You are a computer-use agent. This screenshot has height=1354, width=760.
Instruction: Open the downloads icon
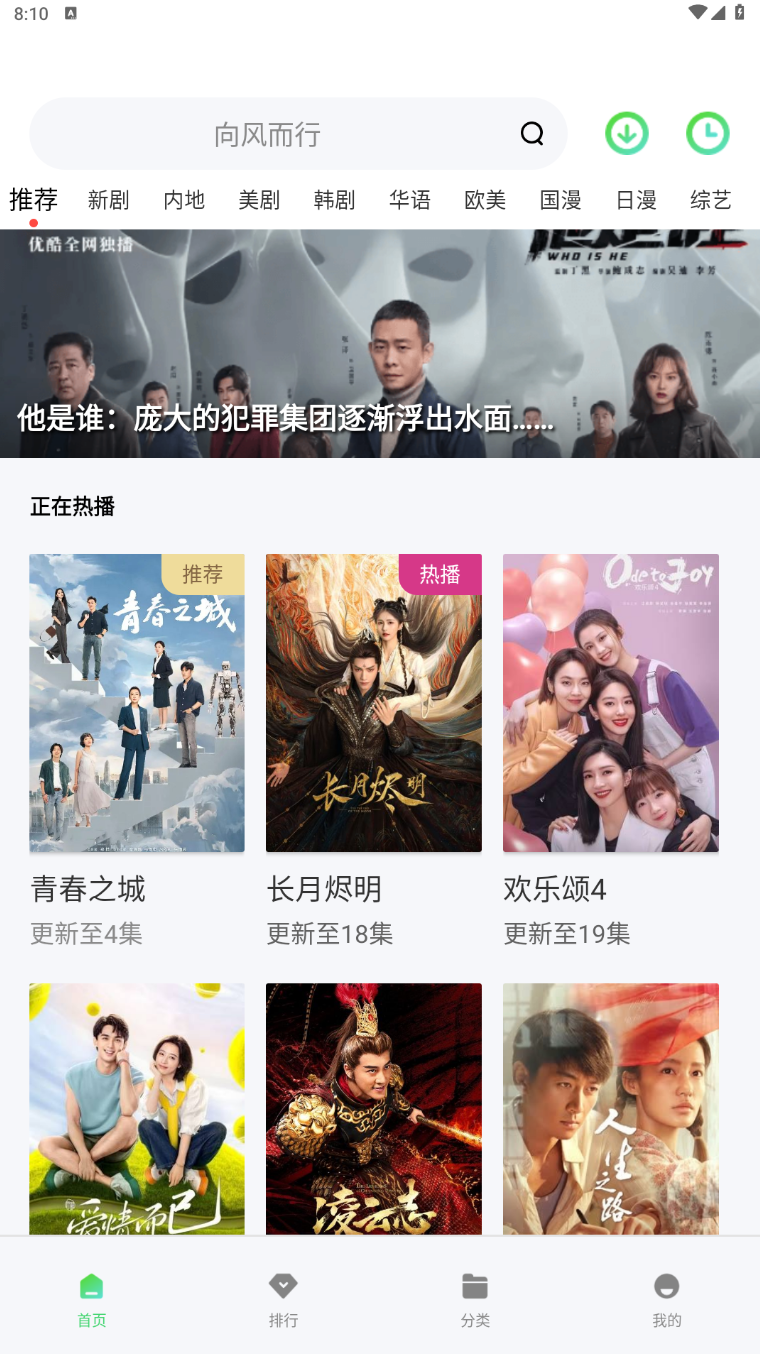(627, 134)
